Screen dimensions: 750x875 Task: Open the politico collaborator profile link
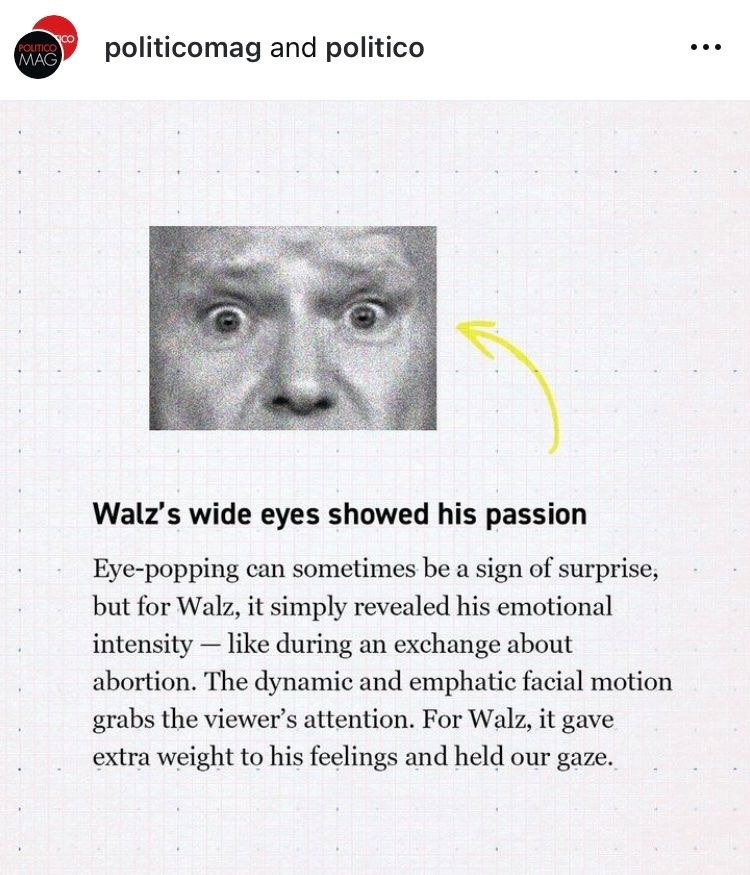374,48
